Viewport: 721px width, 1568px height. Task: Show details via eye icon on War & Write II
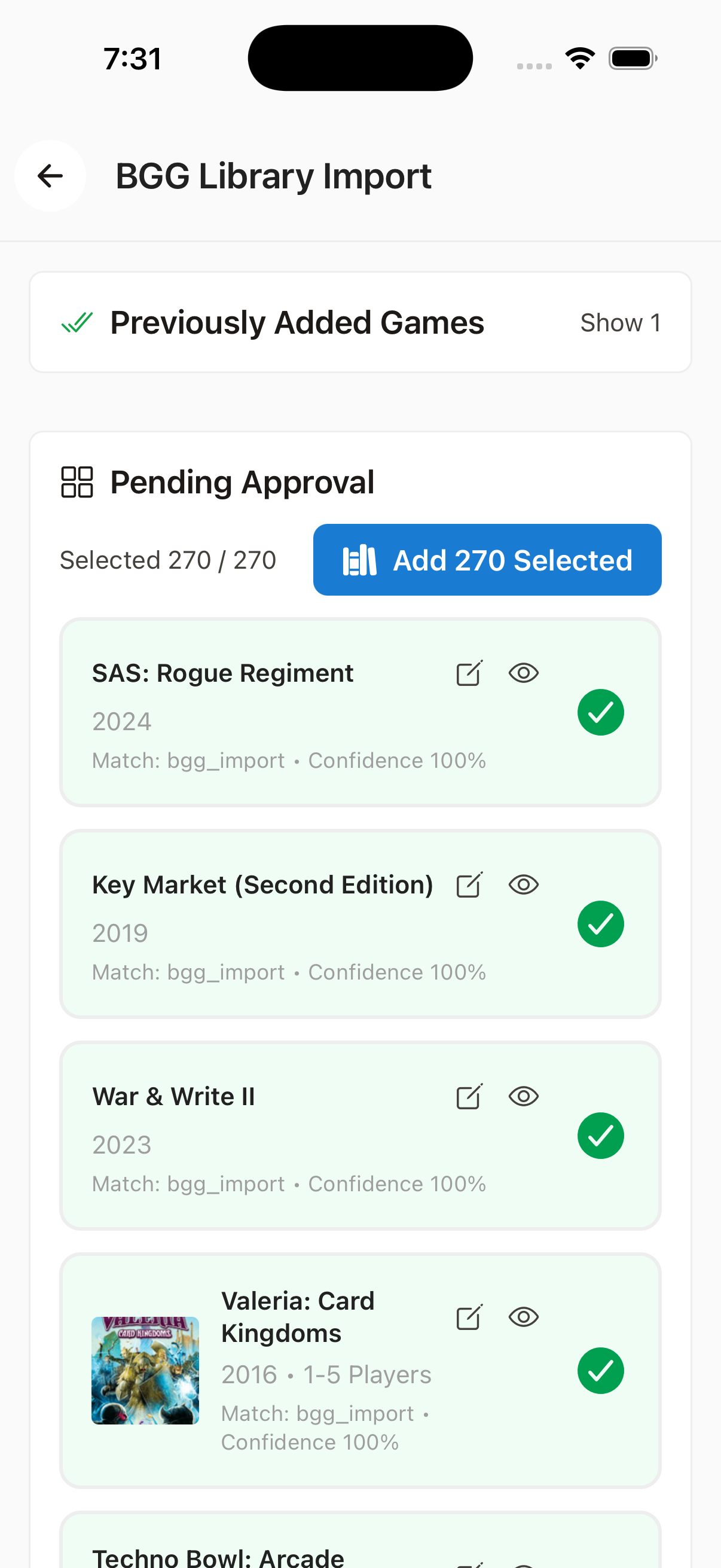coord(524,1096)
